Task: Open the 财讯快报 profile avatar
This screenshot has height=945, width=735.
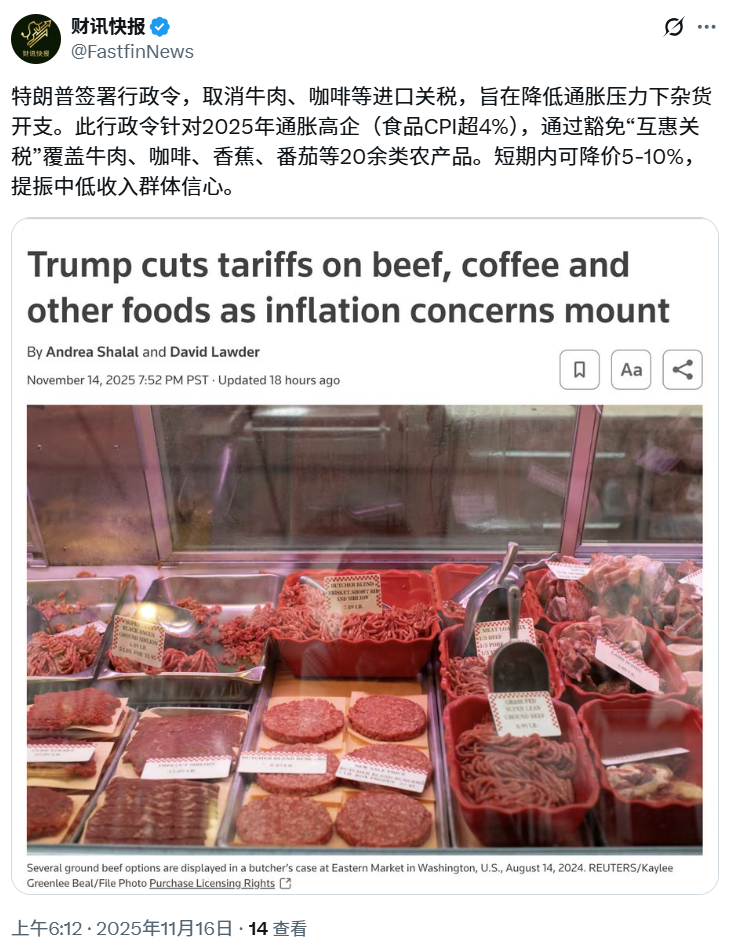Action: tap(36, 39)
